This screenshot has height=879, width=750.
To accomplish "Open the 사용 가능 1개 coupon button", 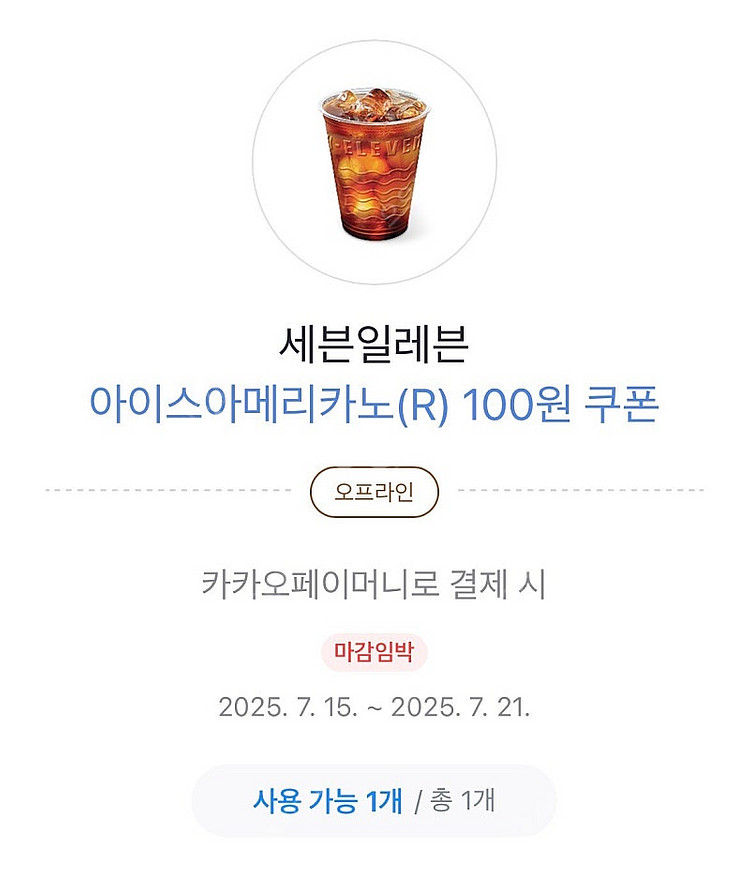I will (x=373, y=800).
